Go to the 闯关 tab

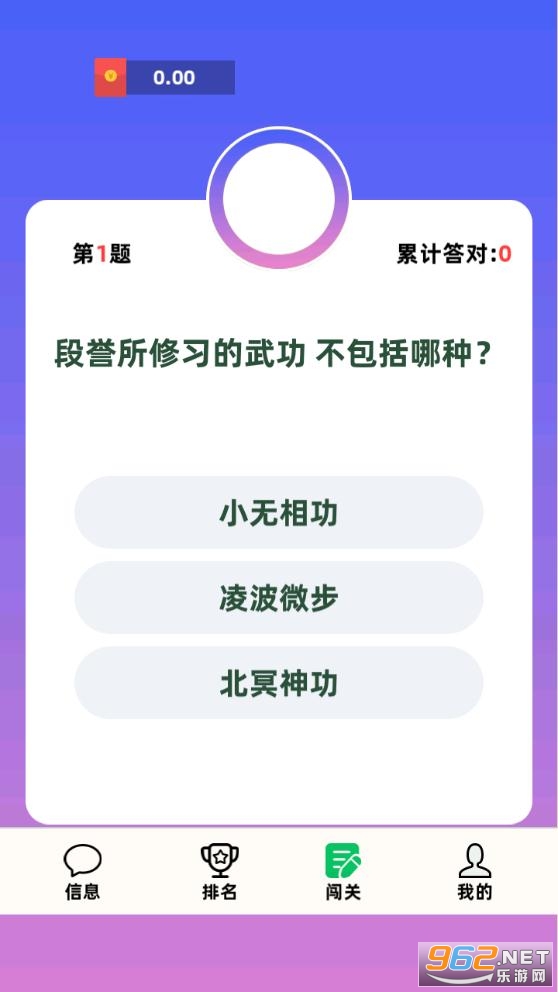pyautogui.click(x=343, y=872)
